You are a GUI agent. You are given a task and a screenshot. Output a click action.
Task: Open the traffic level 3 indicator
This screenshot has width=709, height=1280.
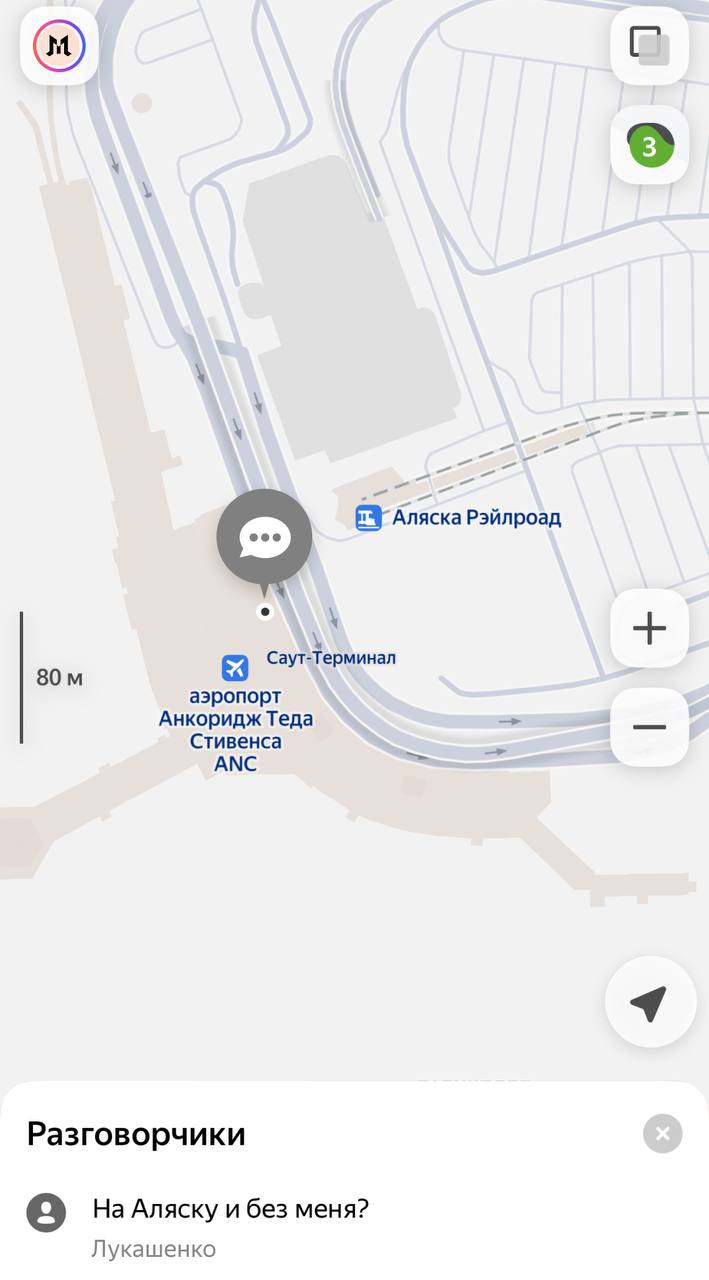click(649, 146)
